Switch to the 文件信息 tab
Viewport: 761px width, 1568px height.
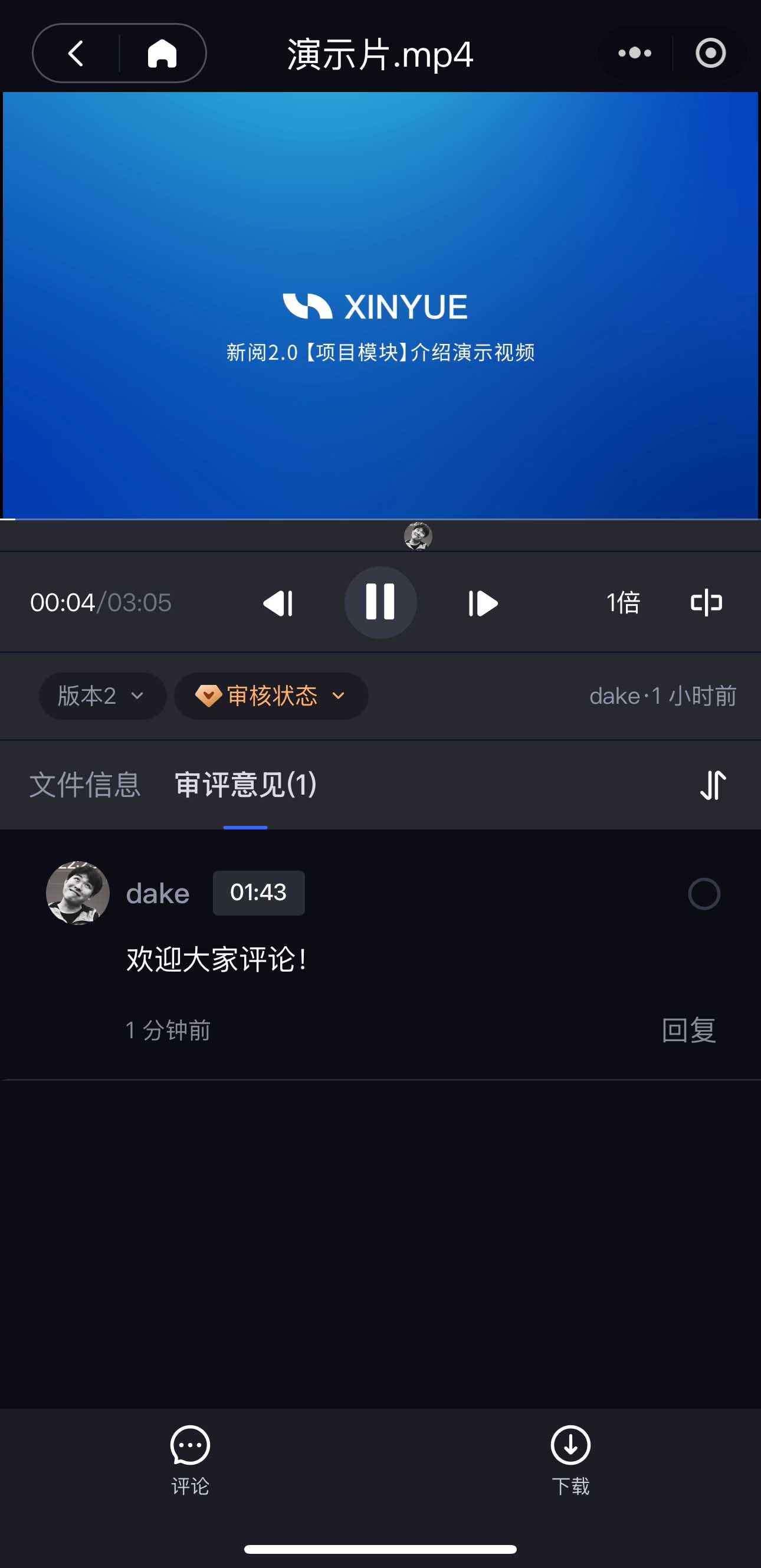(85, 784)
